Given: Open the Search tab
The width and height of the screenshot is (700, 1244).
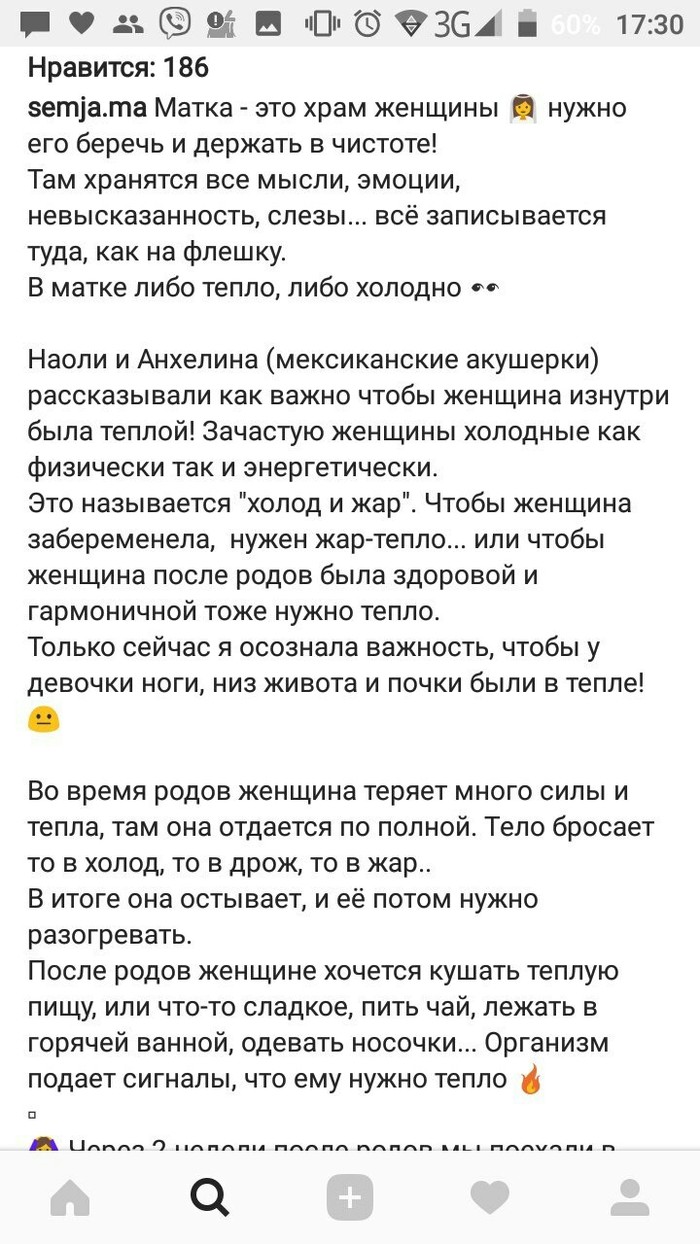Looking at the screenshot, I should 210,1197.
